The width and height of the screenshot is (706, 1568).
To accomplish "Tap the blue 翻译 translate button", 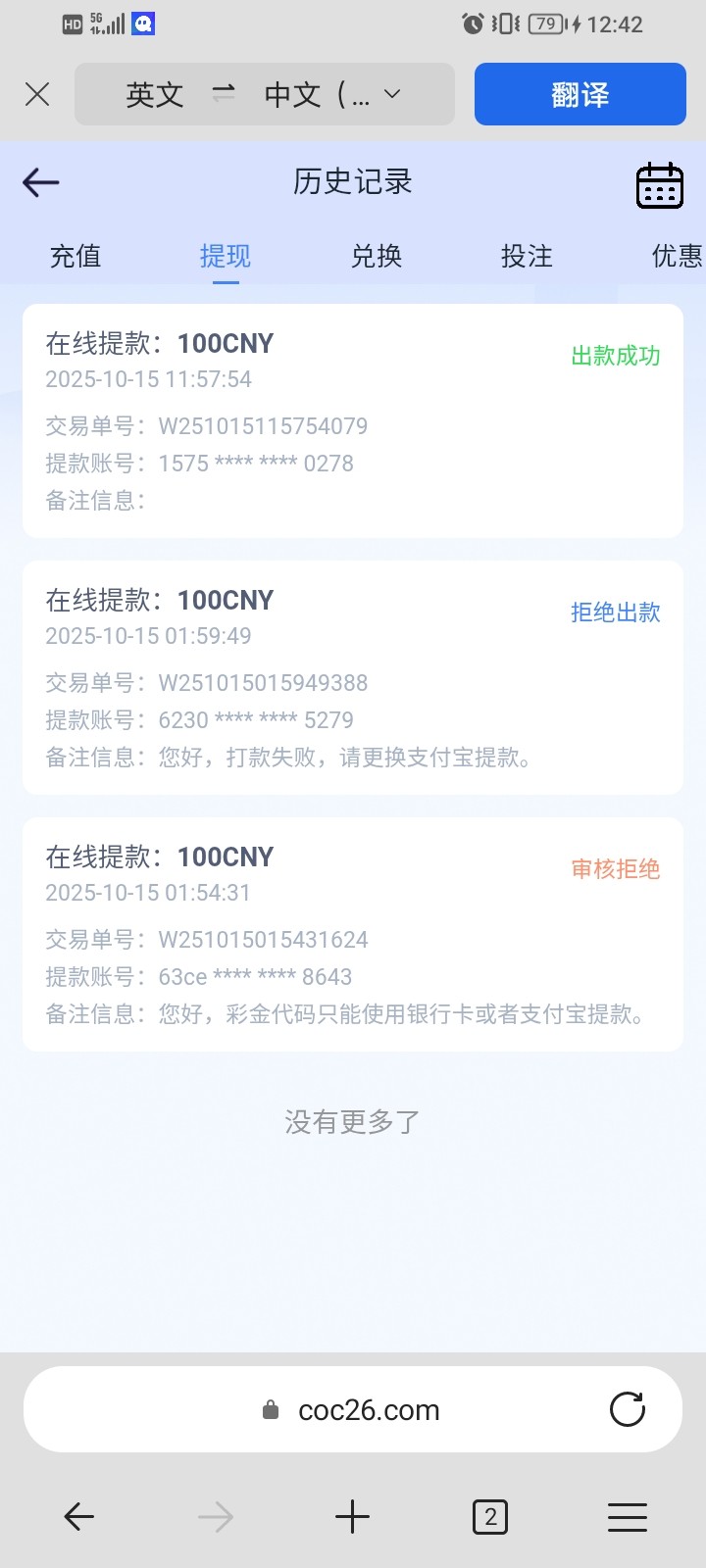I will tap(580, 94).
